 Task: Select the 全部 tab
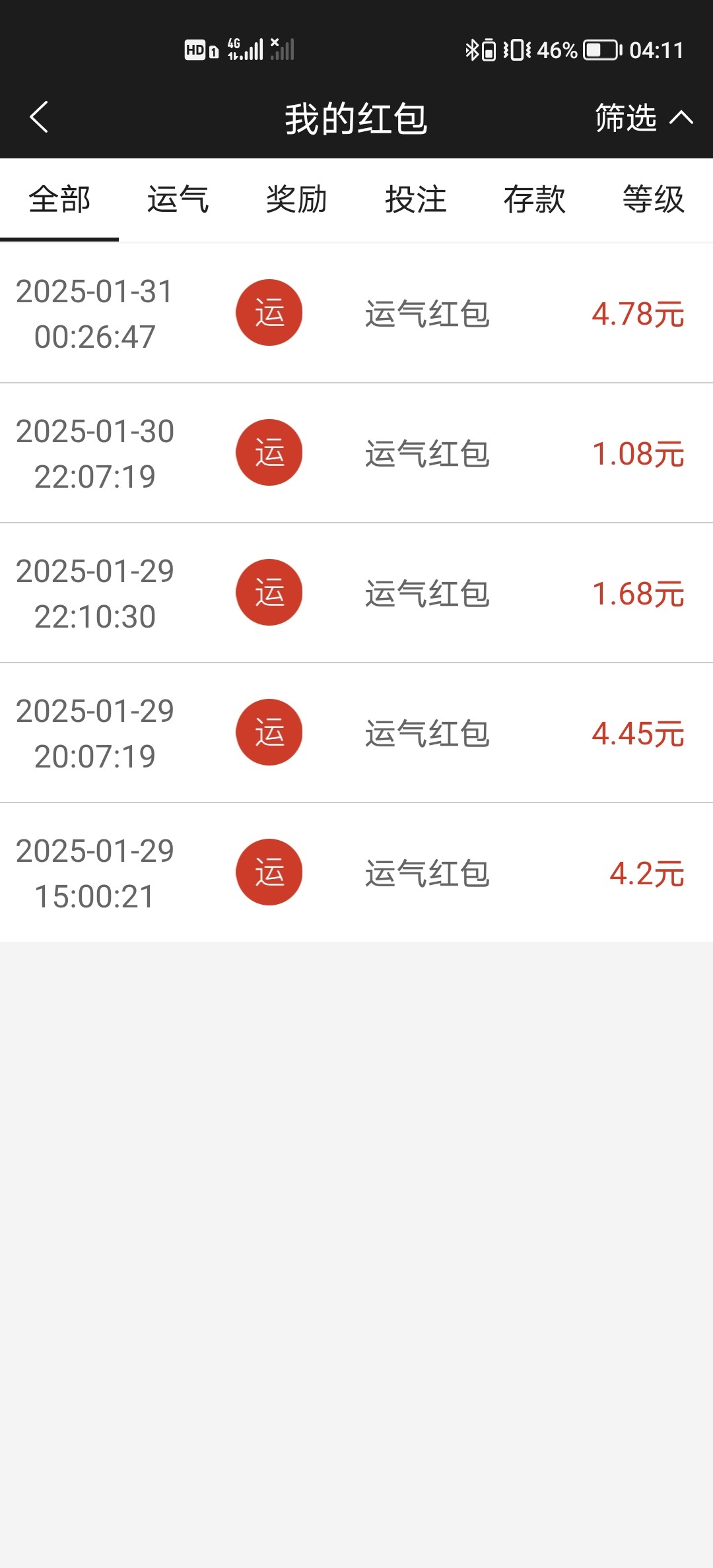coord(59,199)
